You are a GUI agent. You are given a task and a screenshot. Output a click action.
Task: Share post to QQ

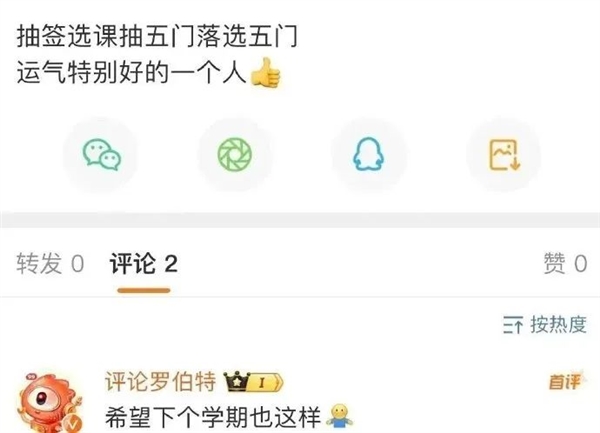coord(367,154)
